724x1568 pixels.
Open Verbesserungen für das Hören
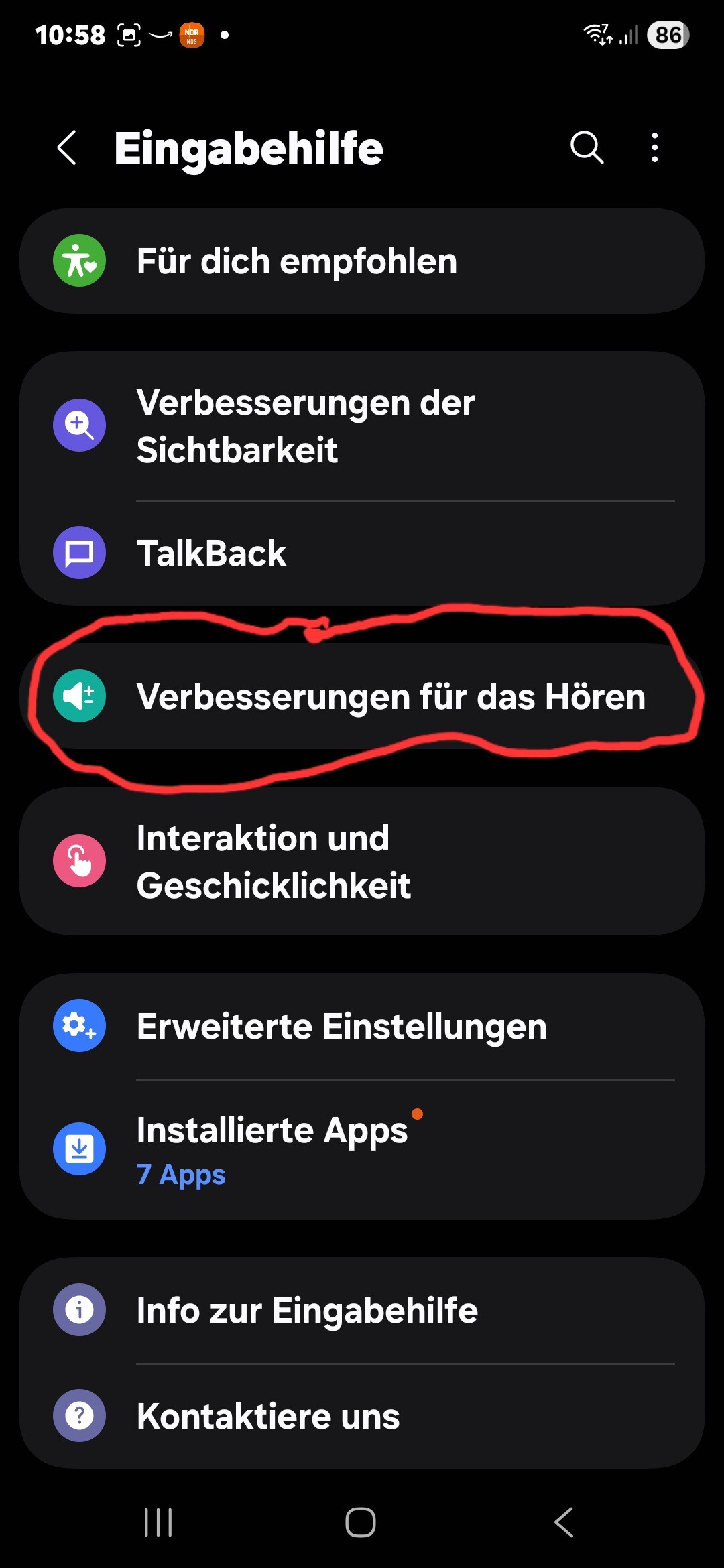pyautogui.click(x=362, y=697)
